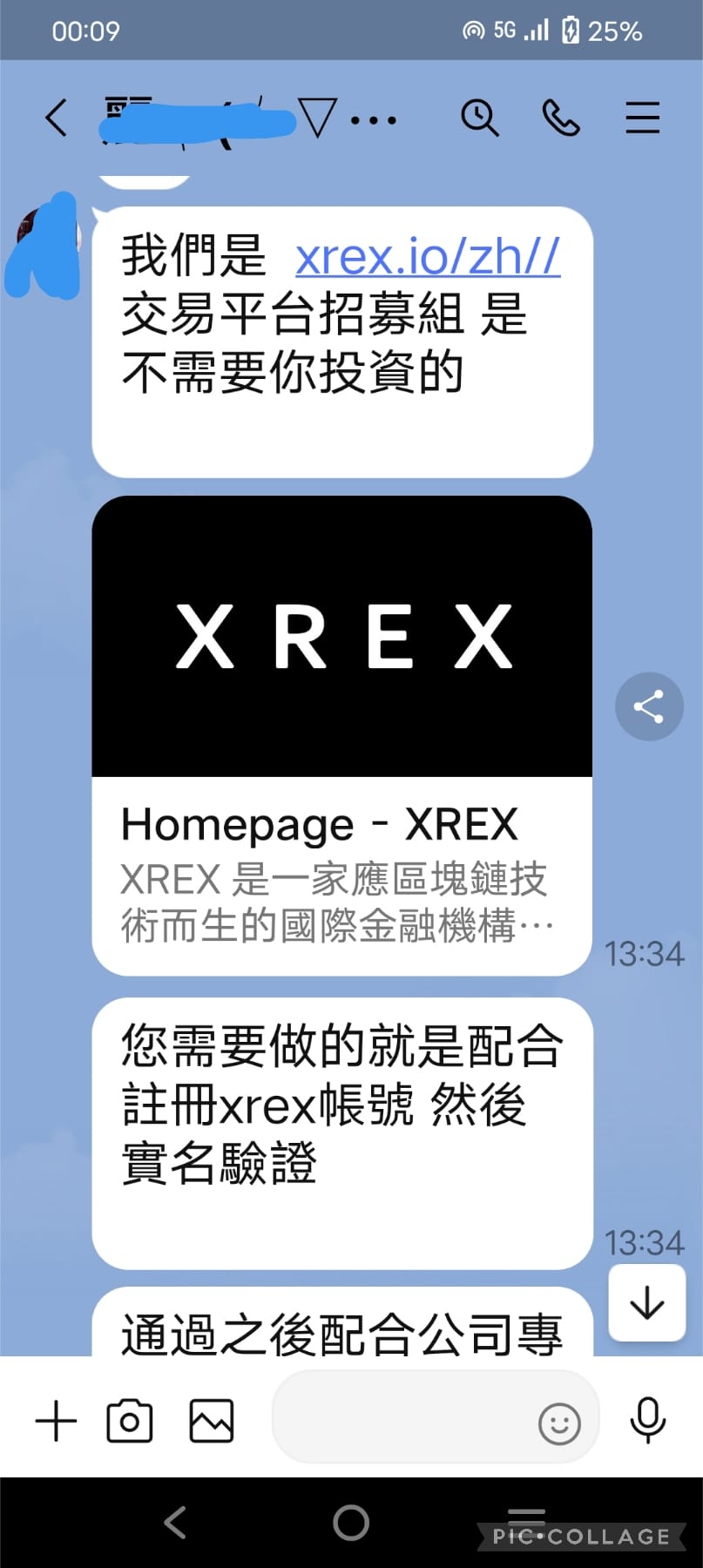Screen dimensions: 703x1568
Task: Tap the system home button
Action: (x=351, y=1523)
